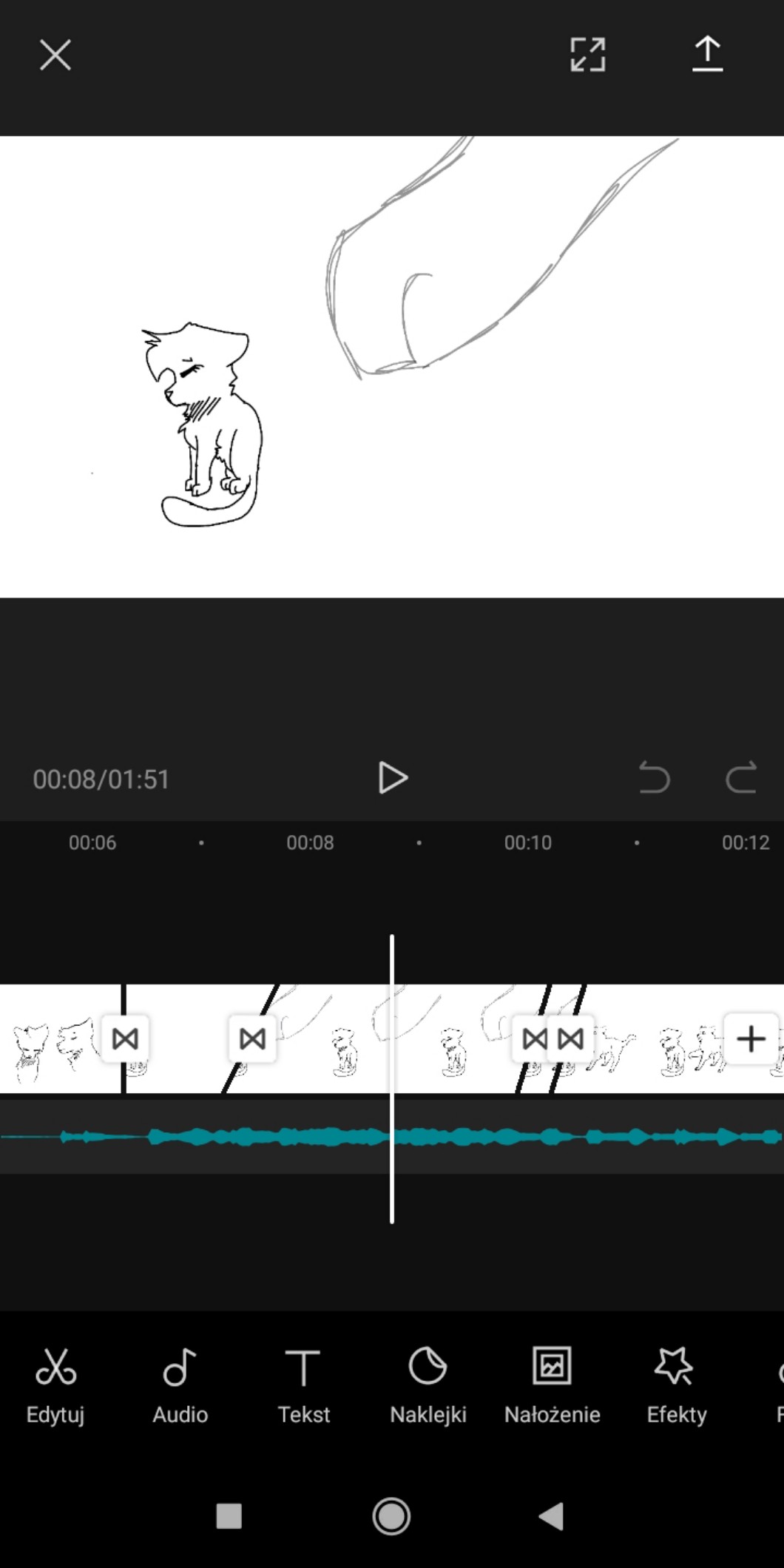Play the video preview
The width and height of the screenshot is (784, 1568).
click(392, 778)
